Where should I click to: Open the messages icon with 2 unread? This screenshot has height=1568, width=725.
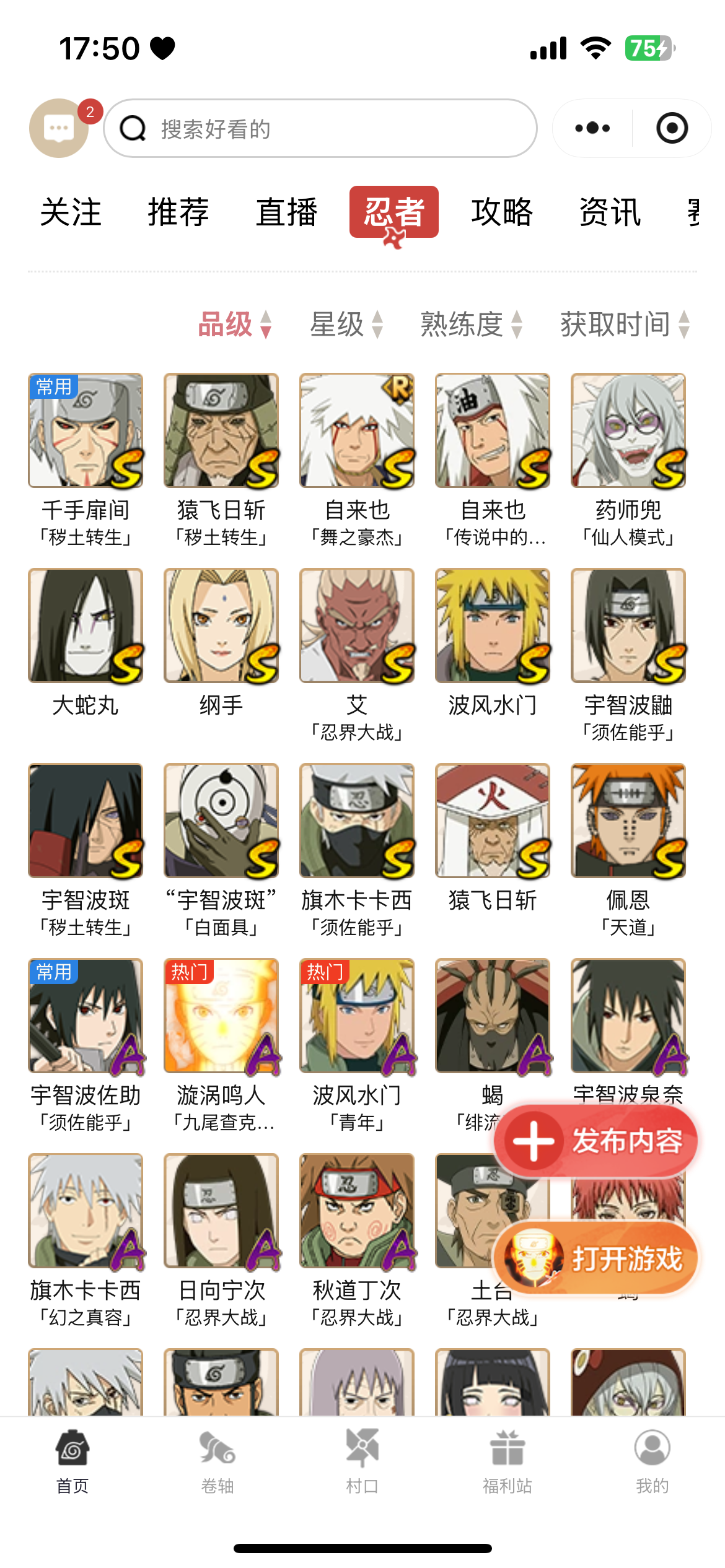(x=59, y=128)
